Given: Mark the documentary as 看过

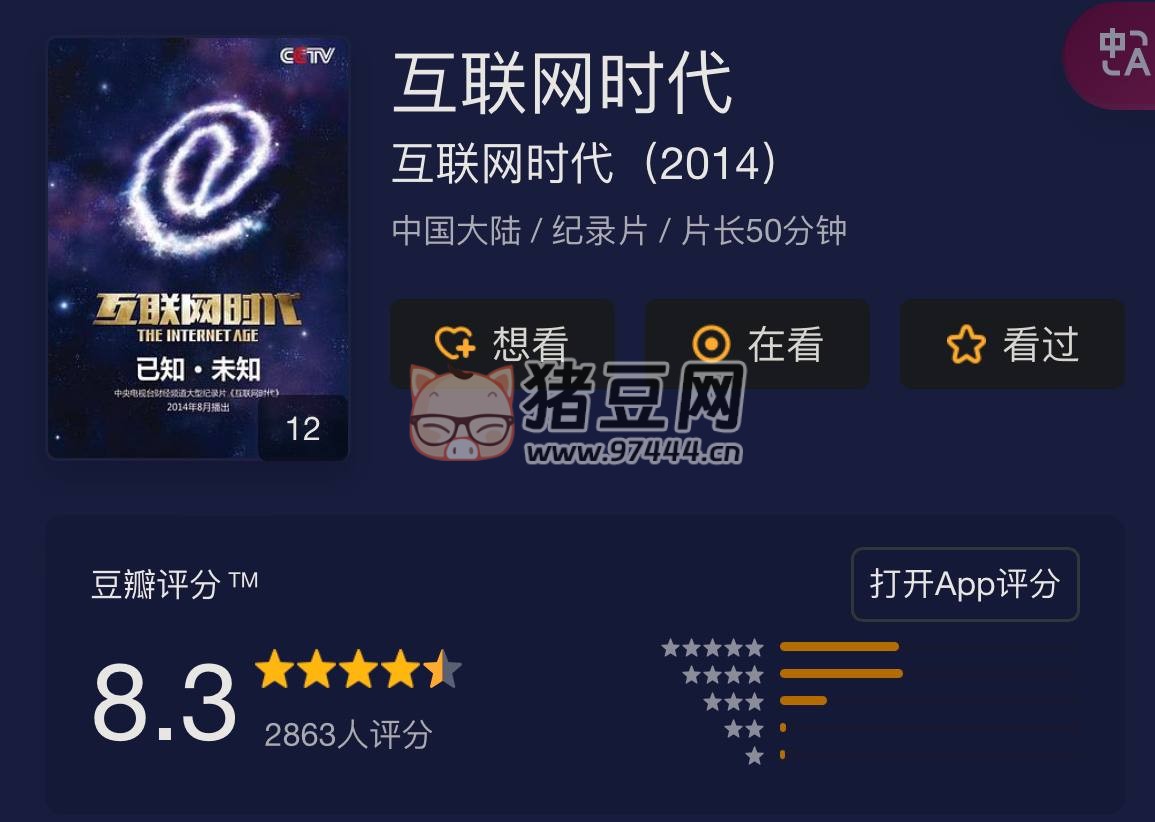Looking at the screenshot, I should click(x=1012, y=344).
